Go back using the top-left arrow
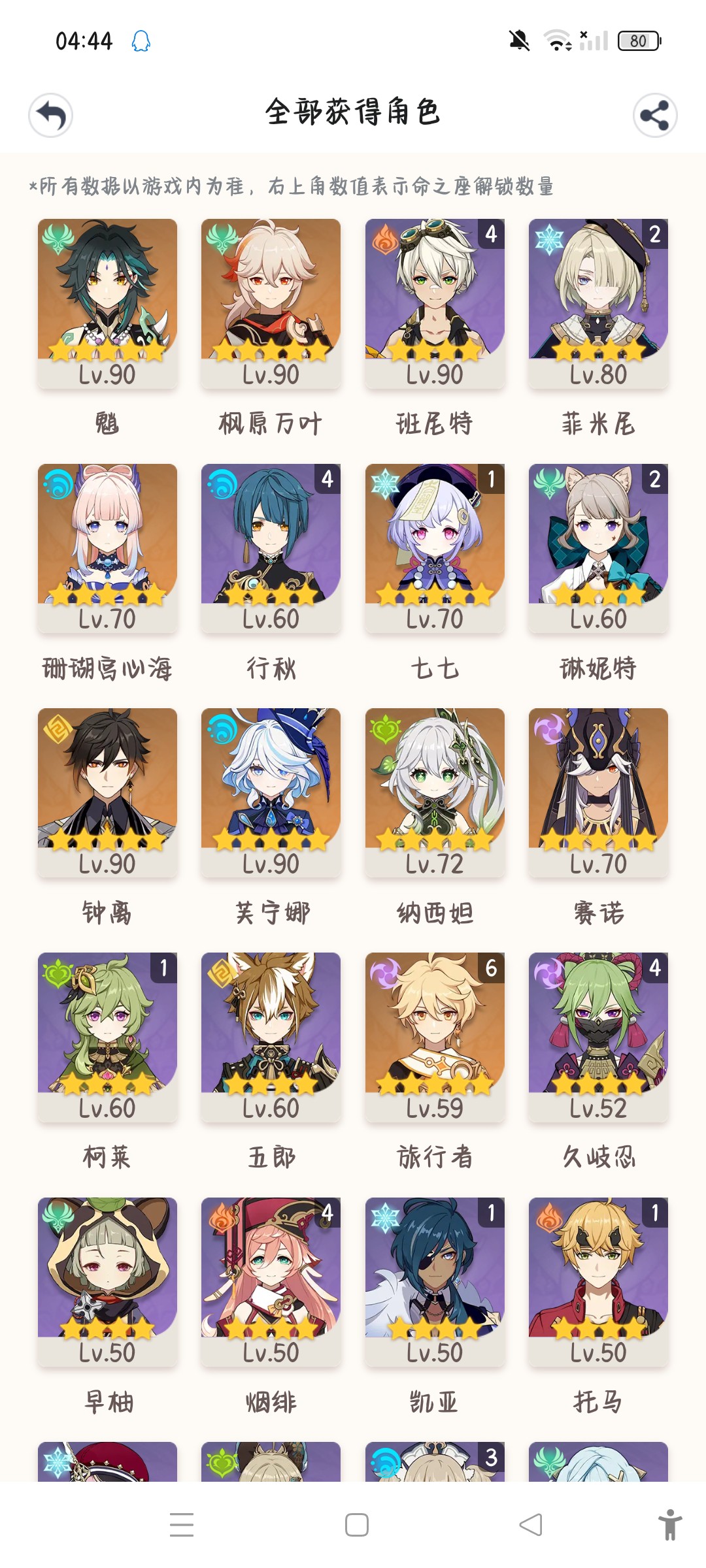 coord(50,116)
